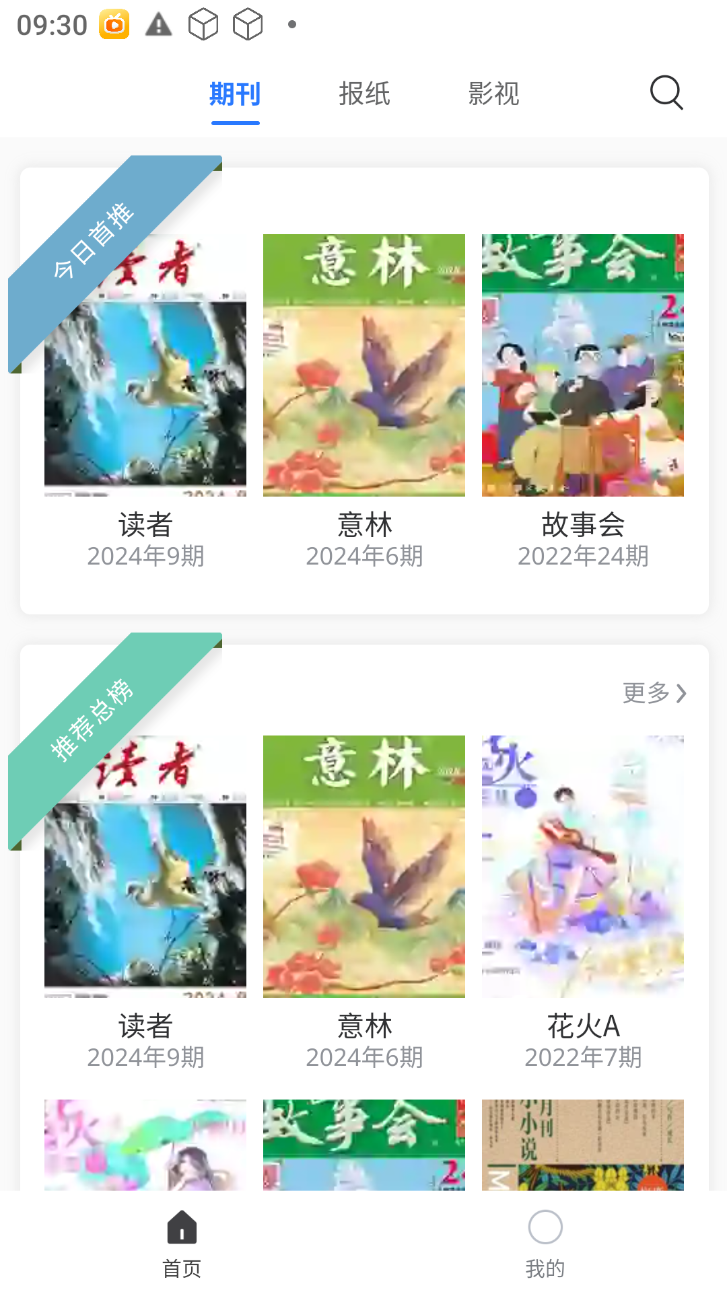Tap 更多 to see more recommendations
Viewport: 727px width, 1292px height.
click(654, 693)
